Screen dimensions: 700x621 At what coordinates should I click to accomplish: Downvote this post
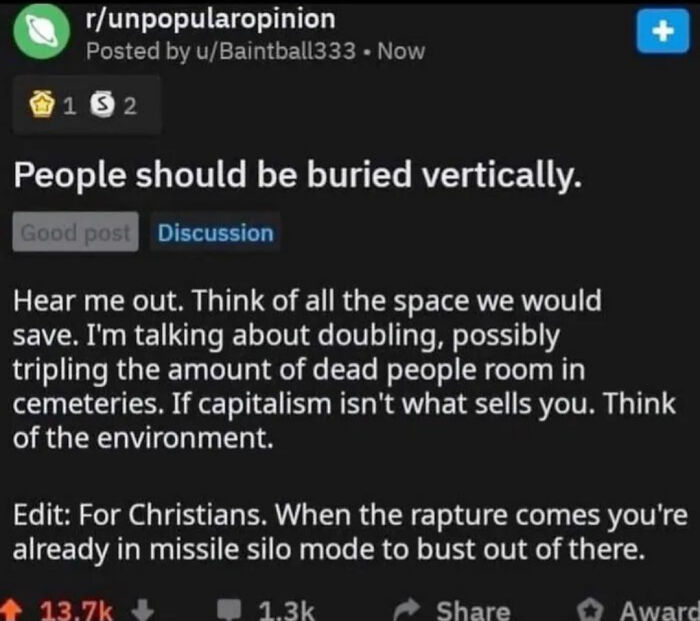tap(143, 610)
